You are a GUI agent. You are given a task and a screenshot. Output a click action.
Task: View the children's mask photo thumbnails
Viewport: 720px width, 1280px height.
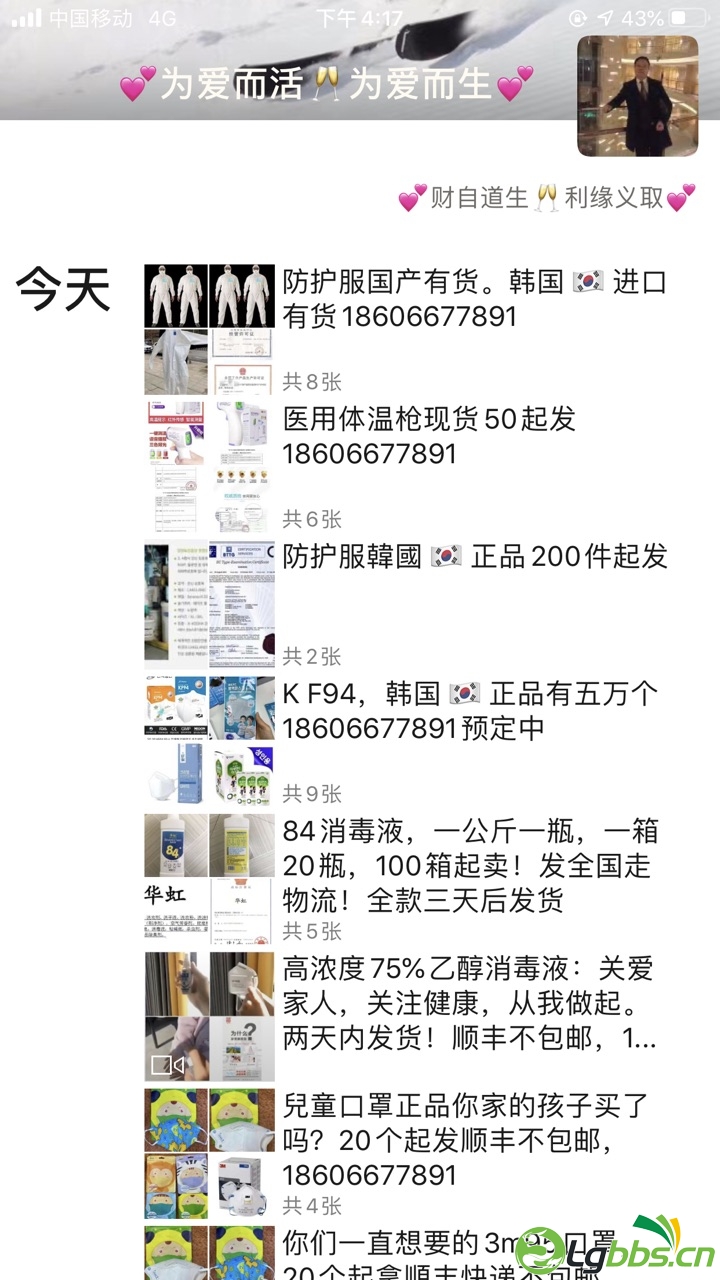[x=209, y=1153]
